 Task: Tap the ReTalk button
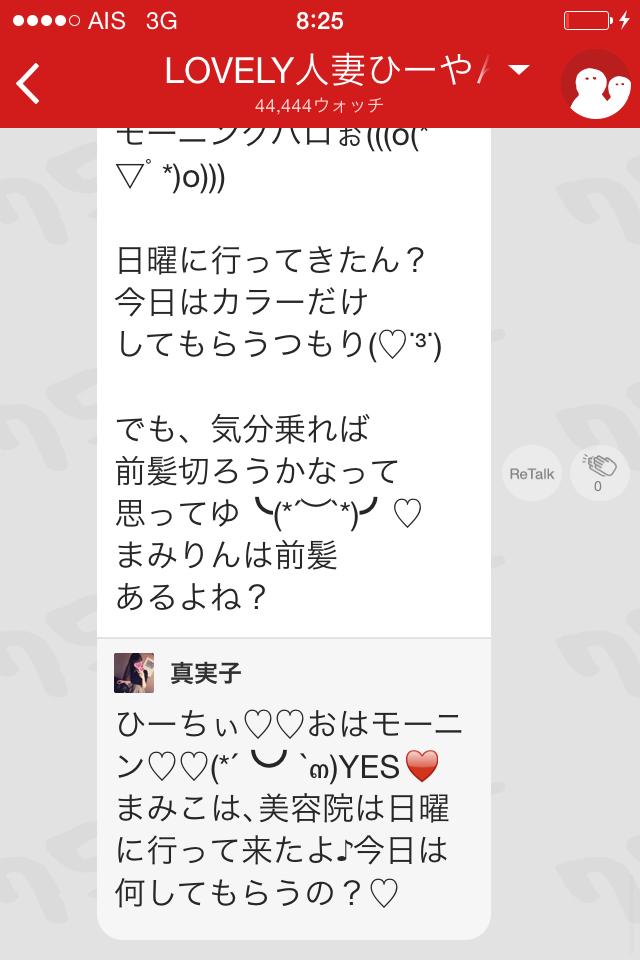[x=531, y=473]
